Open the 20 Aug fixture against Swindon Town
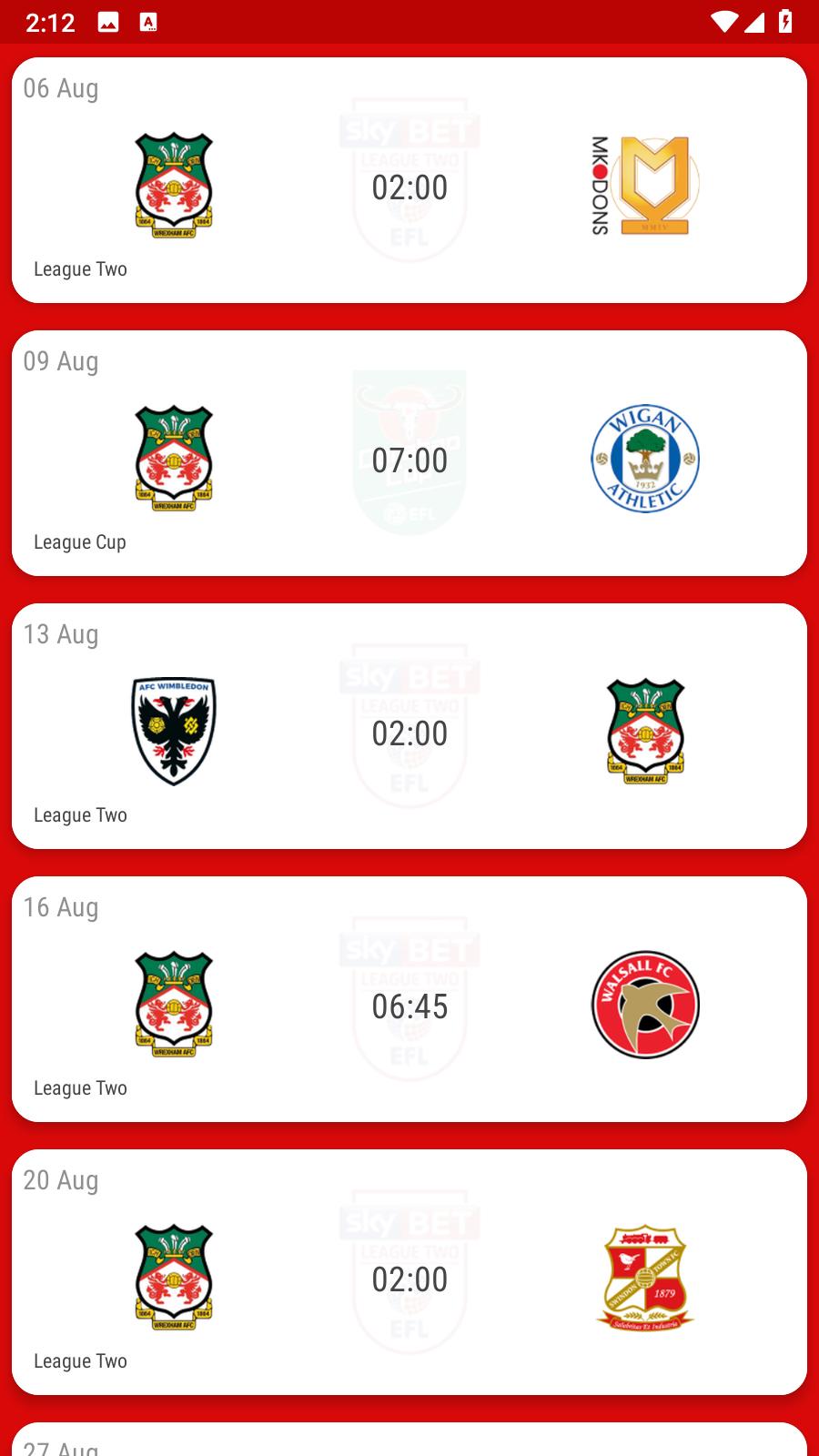Viewport: 819px width, 1456px height. [x=409, y=1272]
